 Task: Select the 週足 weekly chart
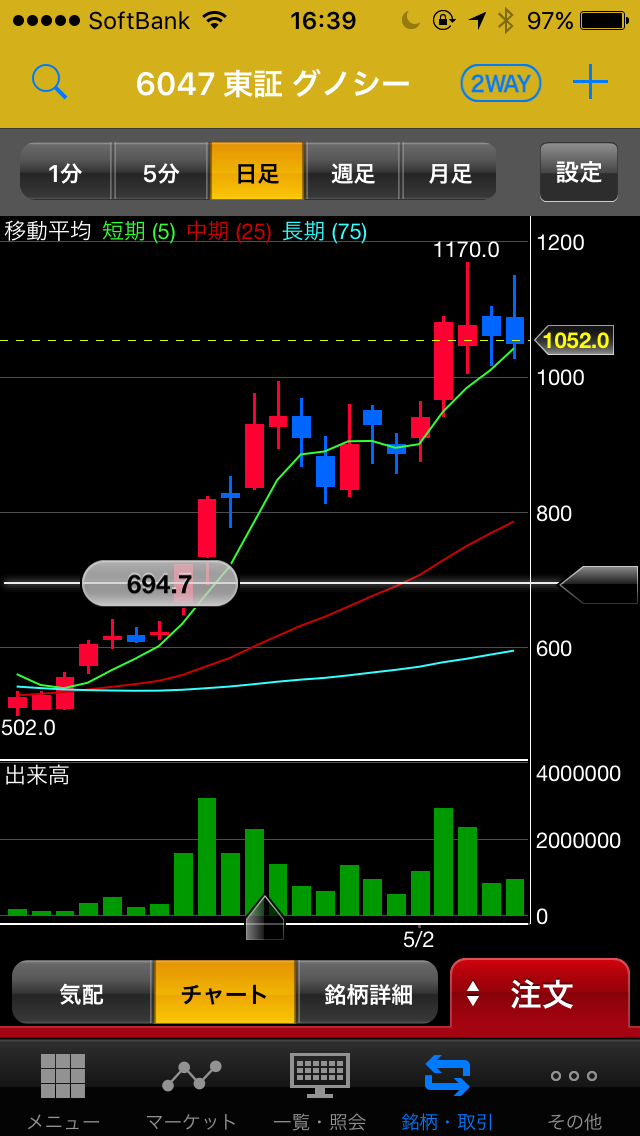(353, 172)
